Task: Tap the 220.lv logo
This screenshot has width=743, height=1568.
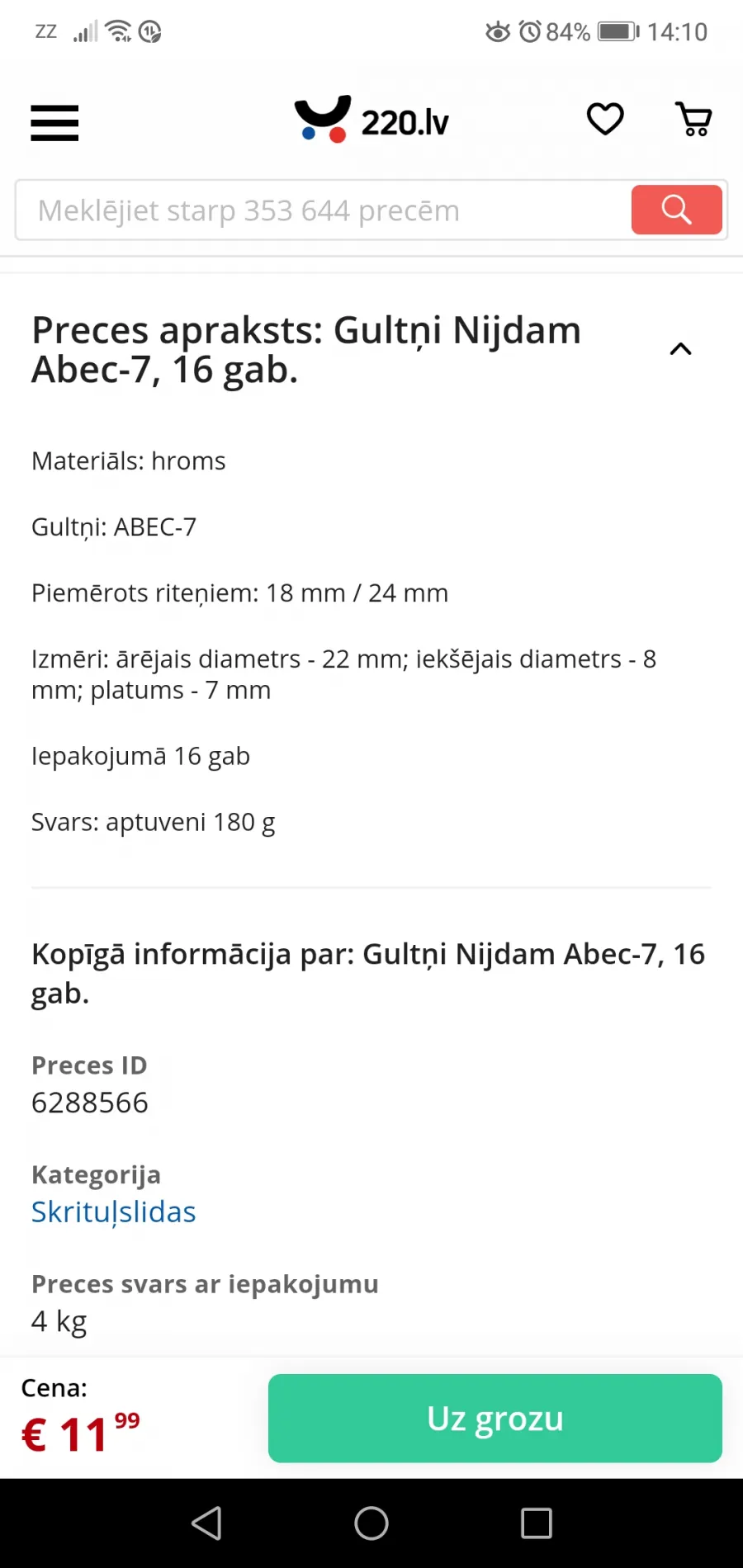Action: pos(371,120)
